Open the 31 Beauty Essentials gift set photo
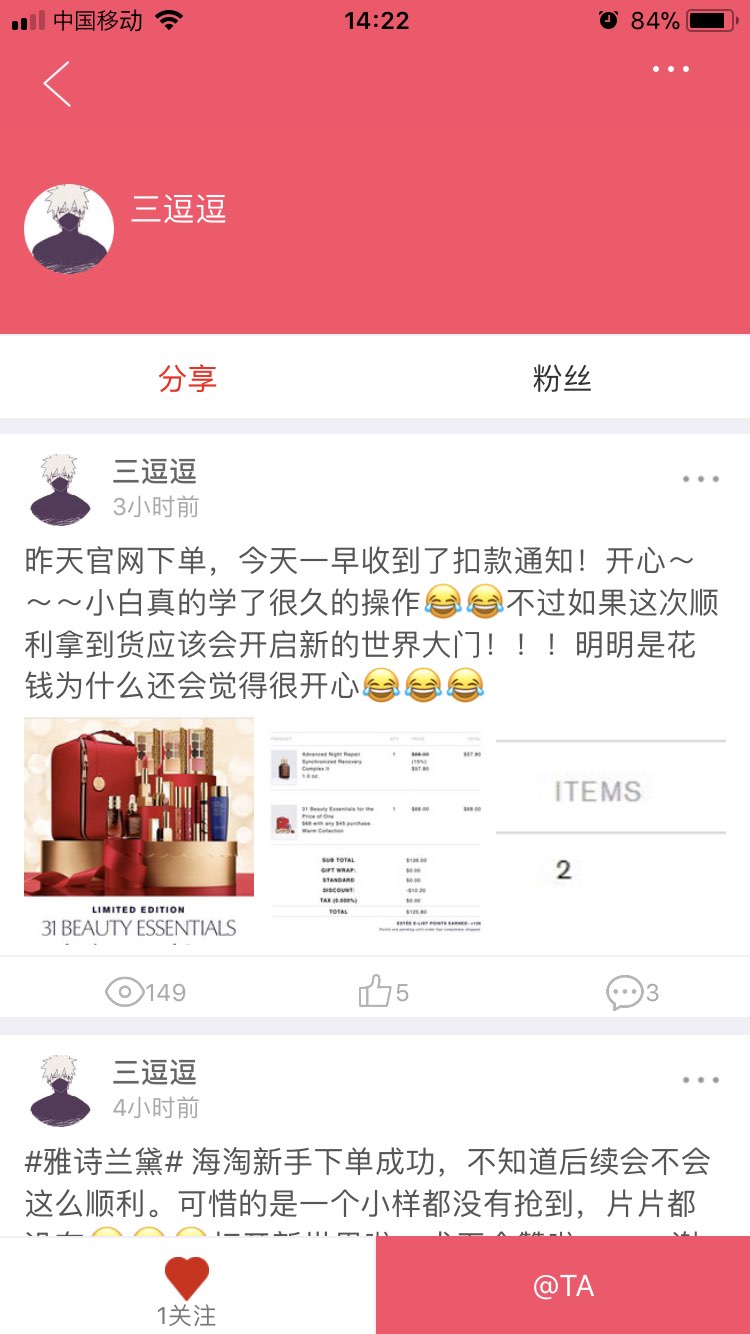Viewport: 750px width, 1334px height. [139, 830]
